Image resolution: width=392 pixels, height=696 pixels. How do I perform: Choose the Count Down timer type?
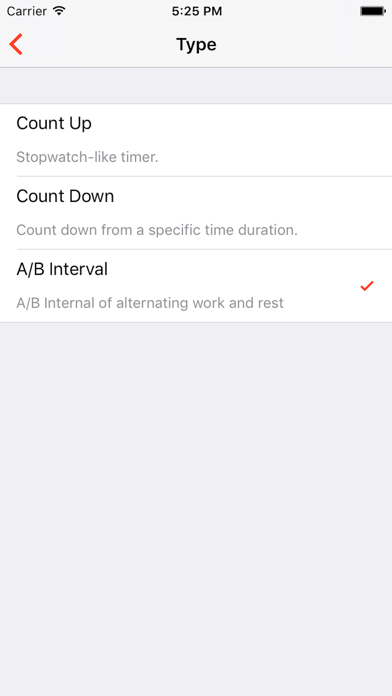click(x=196, y=213)
